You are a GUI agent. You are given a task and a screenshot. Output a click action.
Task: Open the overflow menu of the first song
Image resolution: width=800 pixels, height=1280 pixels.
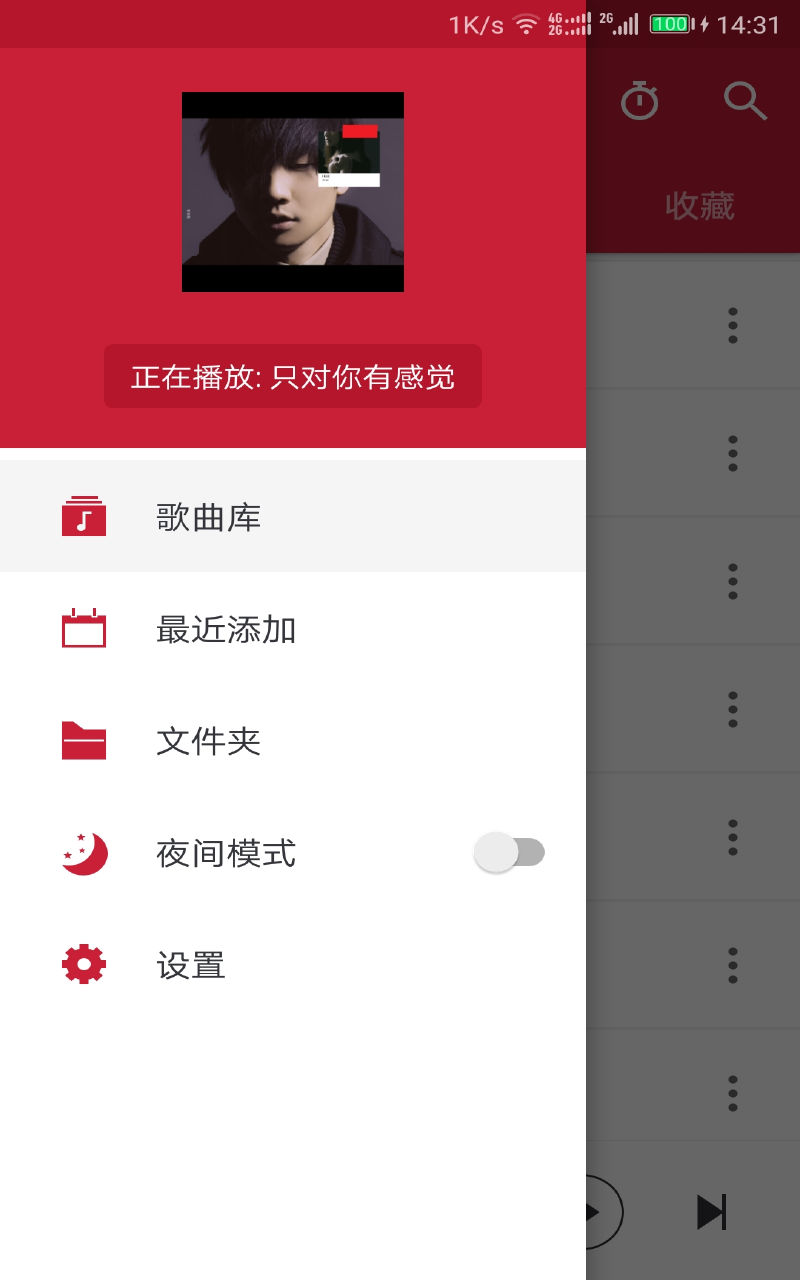point(733,325)
